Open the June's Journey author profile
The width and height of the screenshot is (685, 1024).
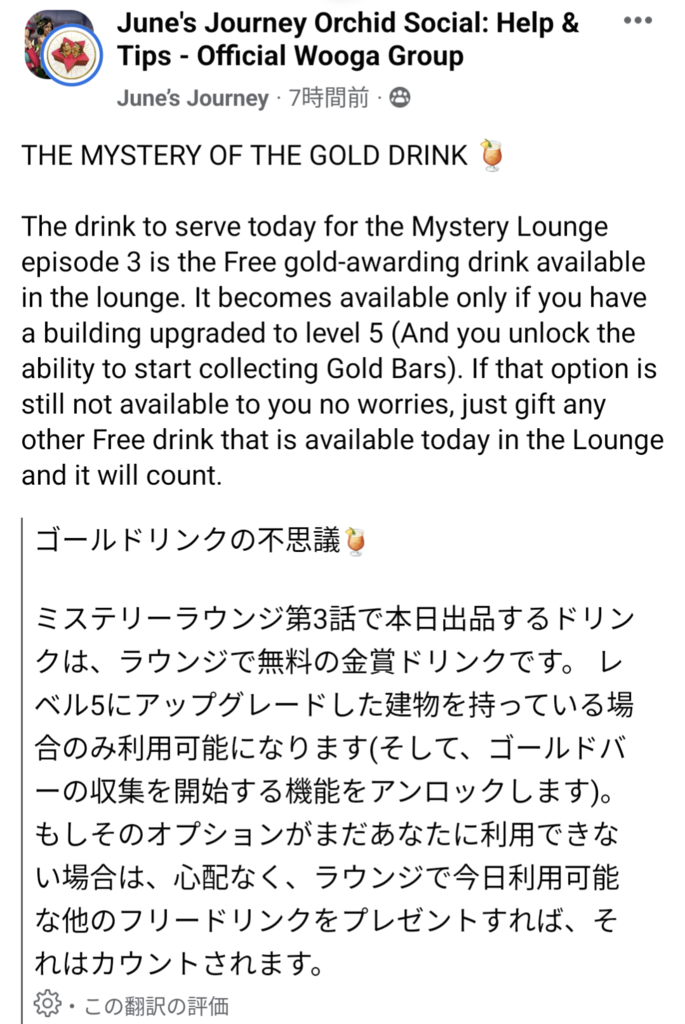[x=192, y=98]
